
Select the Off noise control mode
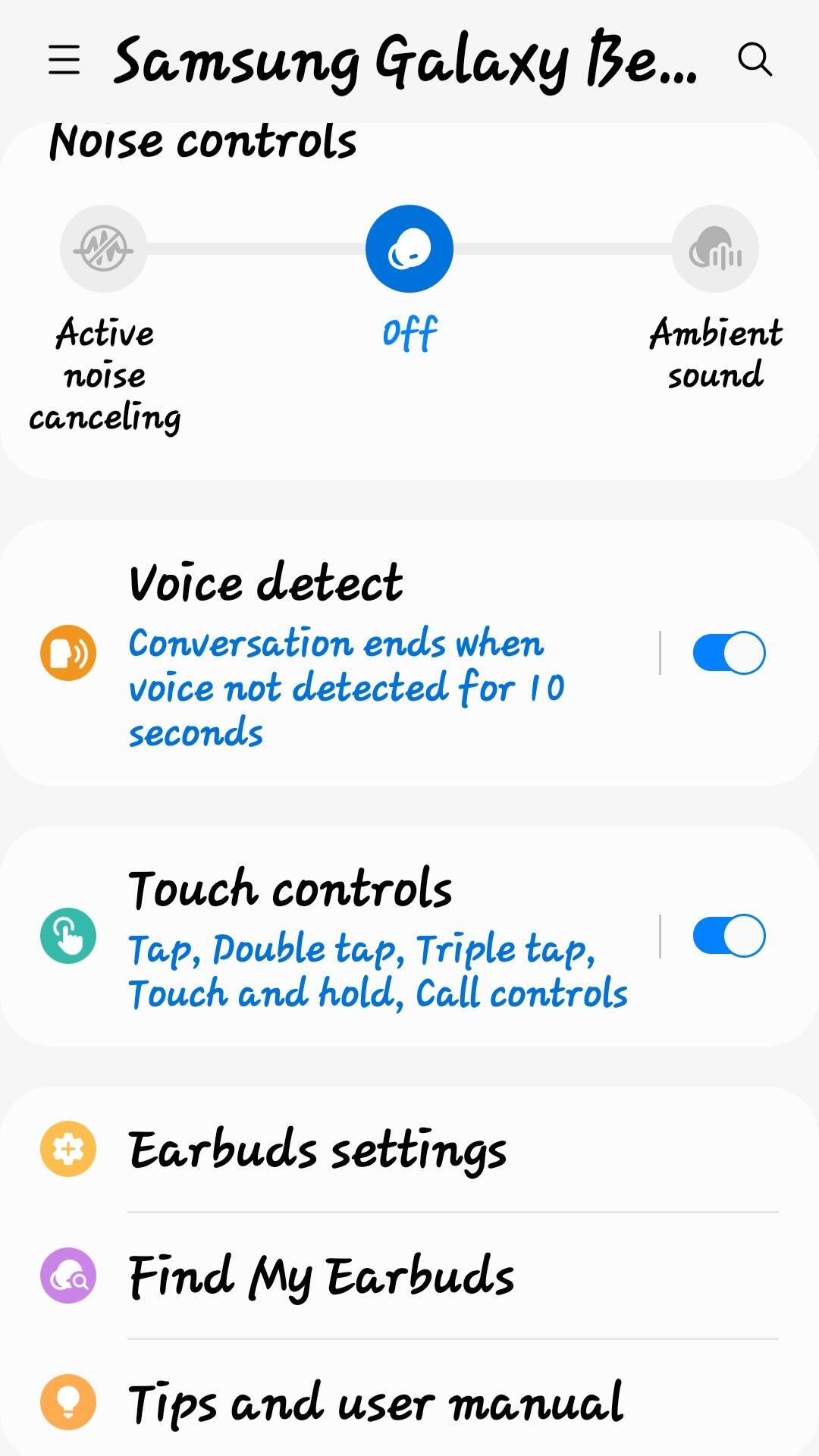point(409,249)
